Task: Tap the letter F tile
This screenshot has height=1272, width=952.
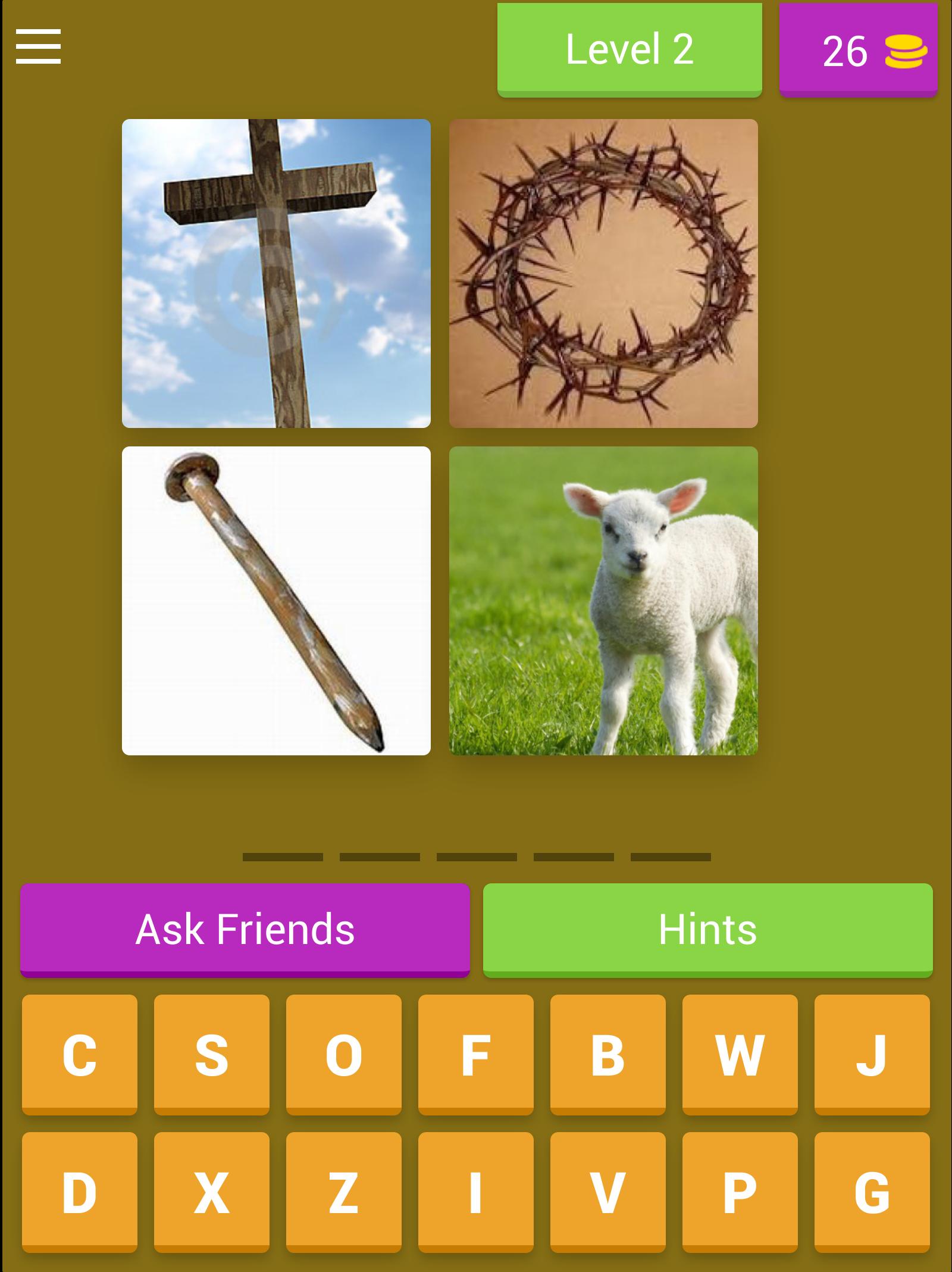Action: (476, 1055)
